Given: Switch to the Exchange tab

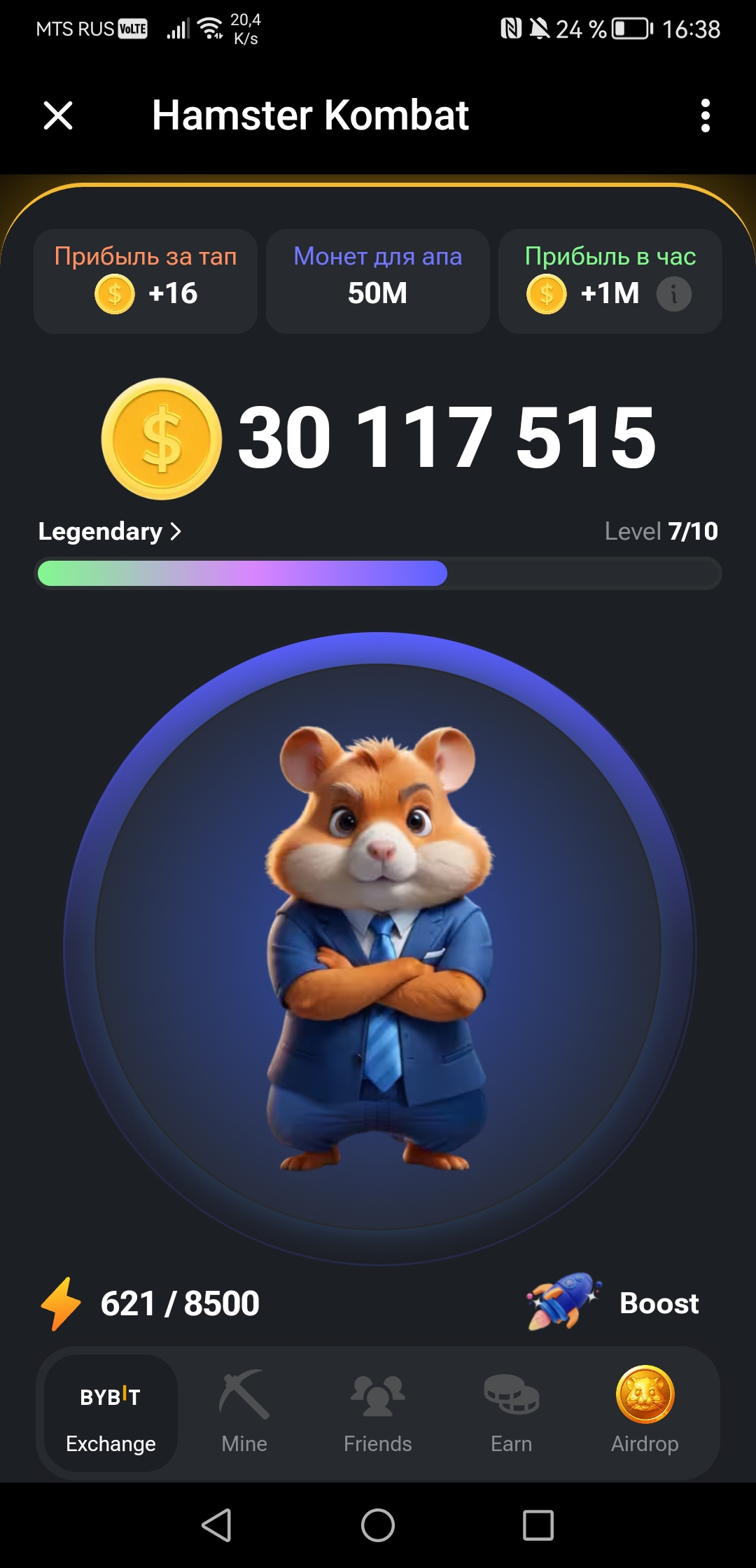Looking at the screenshot, I should [x=111, y=1413].
